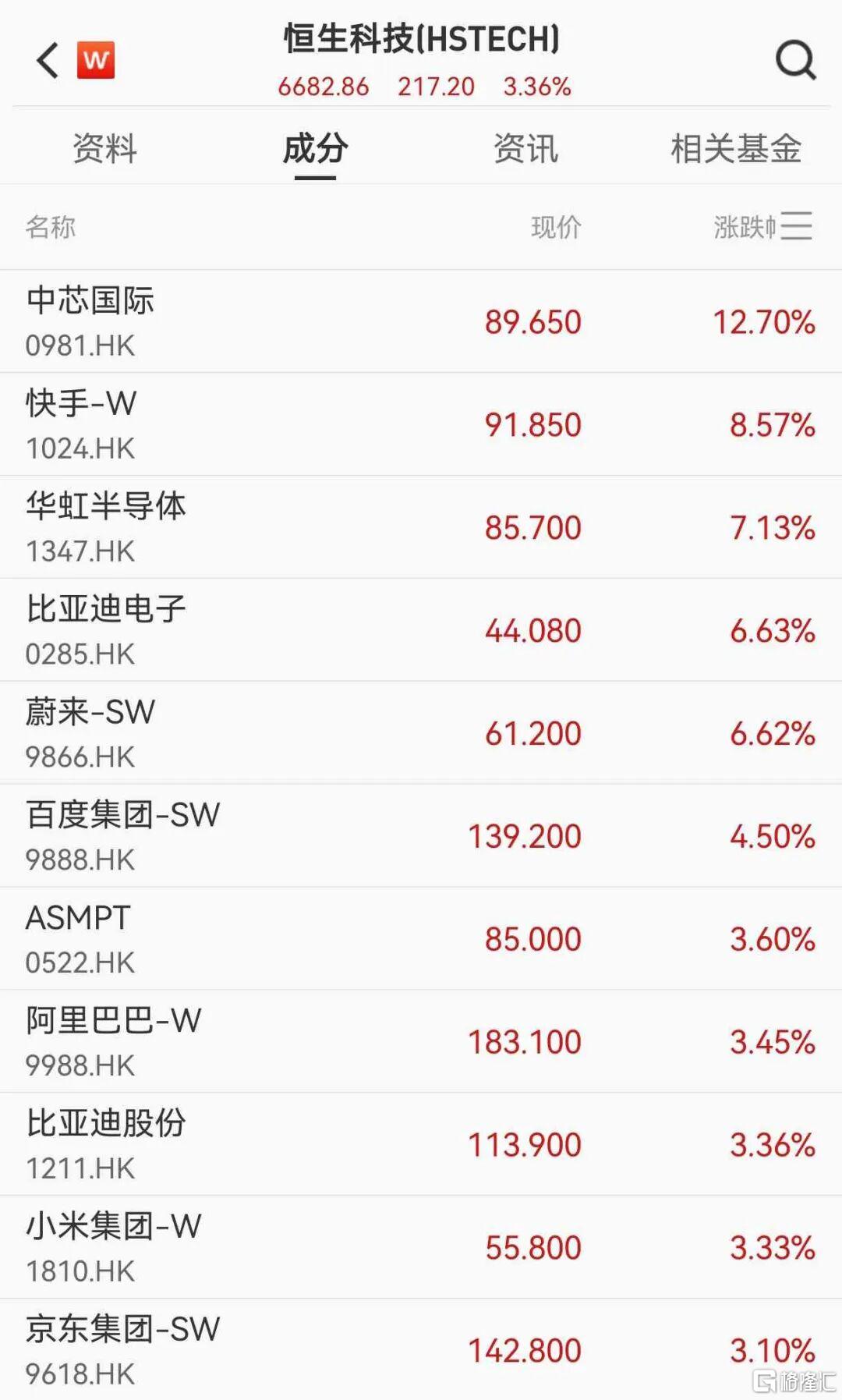This screenshot has width=842, height=1400.
Task: Go back using the arrow icon
Action: point(48,60)
